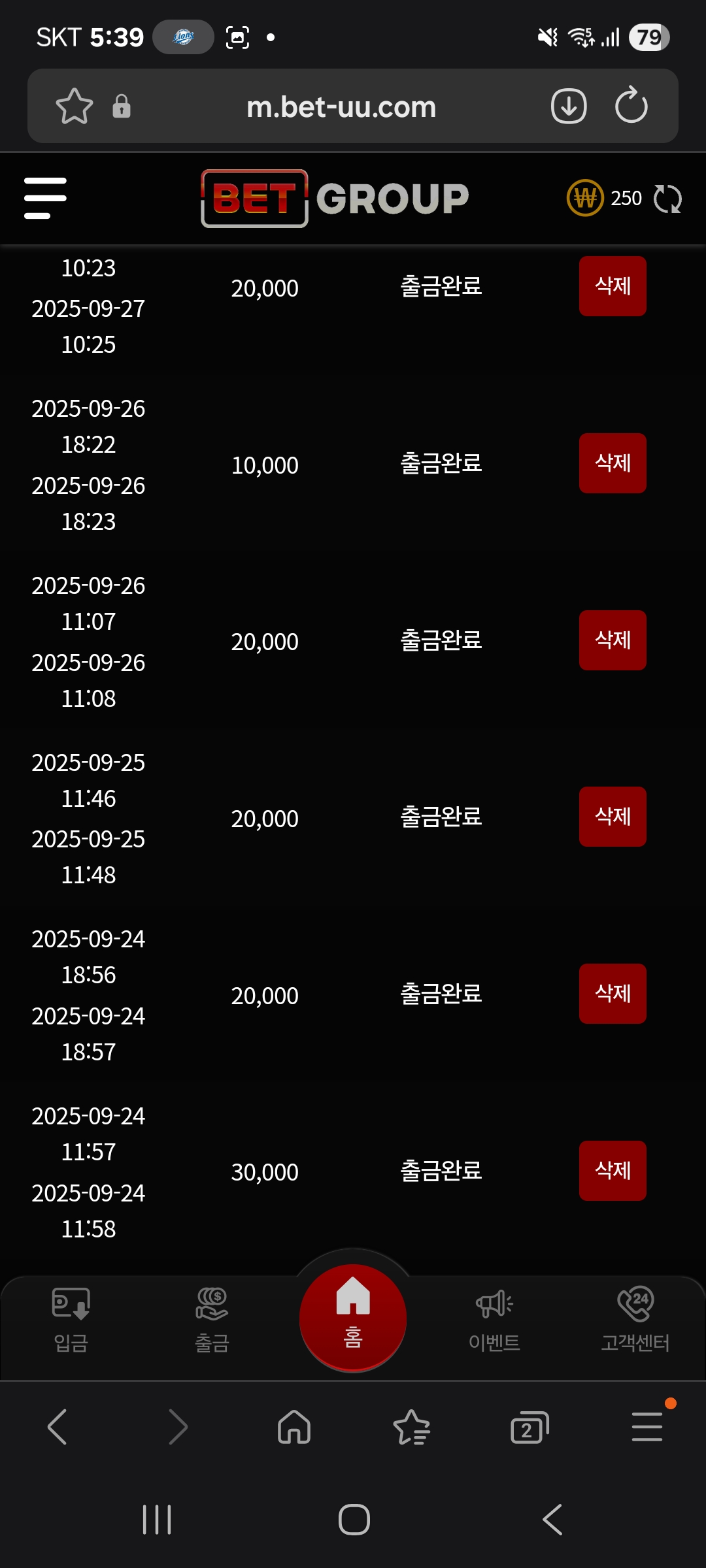Refresh the 250 won balance
Image resolution: width=706 pixels, height=1568 pixels.
click(x=667, y=199)
